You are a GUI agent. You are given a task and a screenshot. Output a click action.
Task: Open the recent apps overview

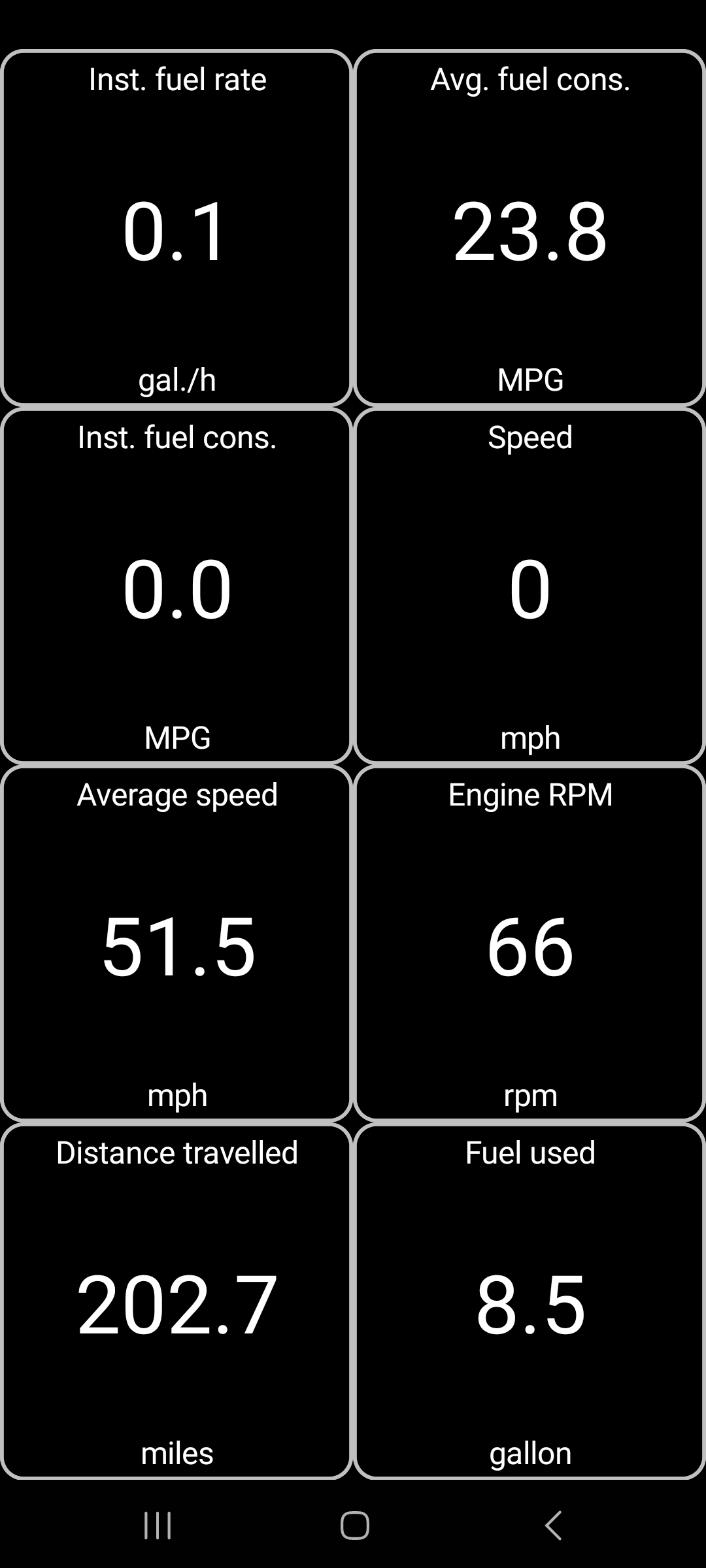click(x=158, y=1526)
